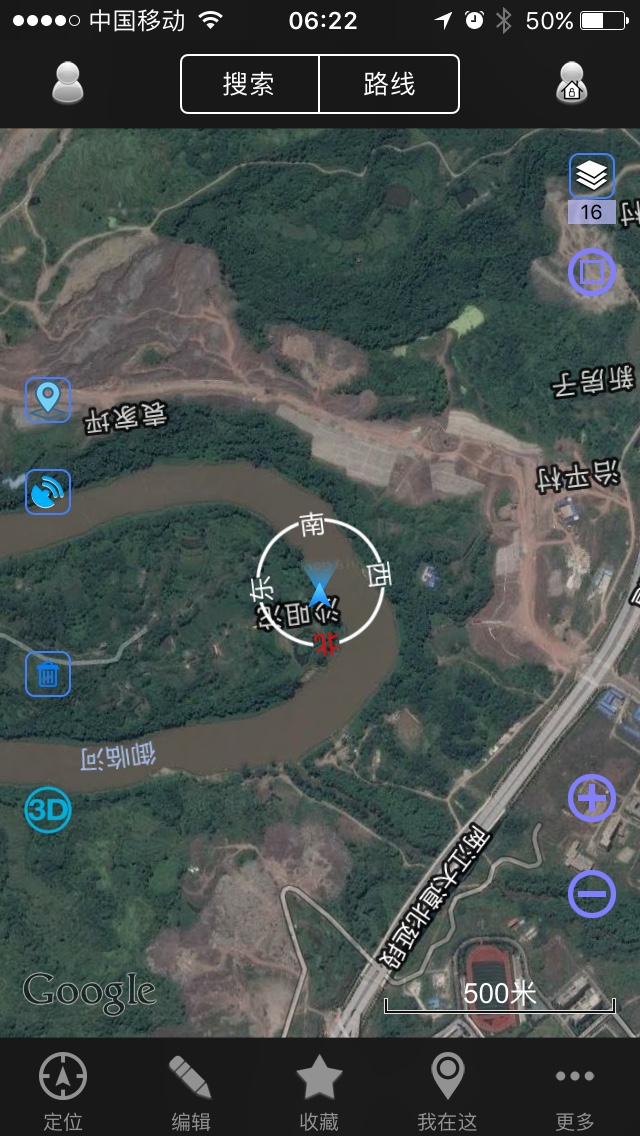Viewport: 640px width, 1136px height.
Task: Go to the 收藏 favorites tab
Action: (319, 1090)
